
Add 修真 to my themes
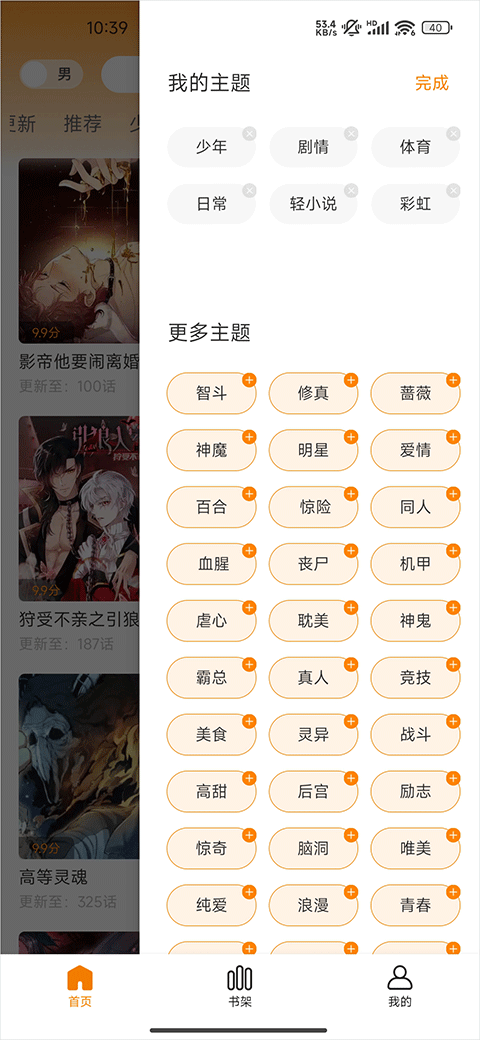coord(351,380)
